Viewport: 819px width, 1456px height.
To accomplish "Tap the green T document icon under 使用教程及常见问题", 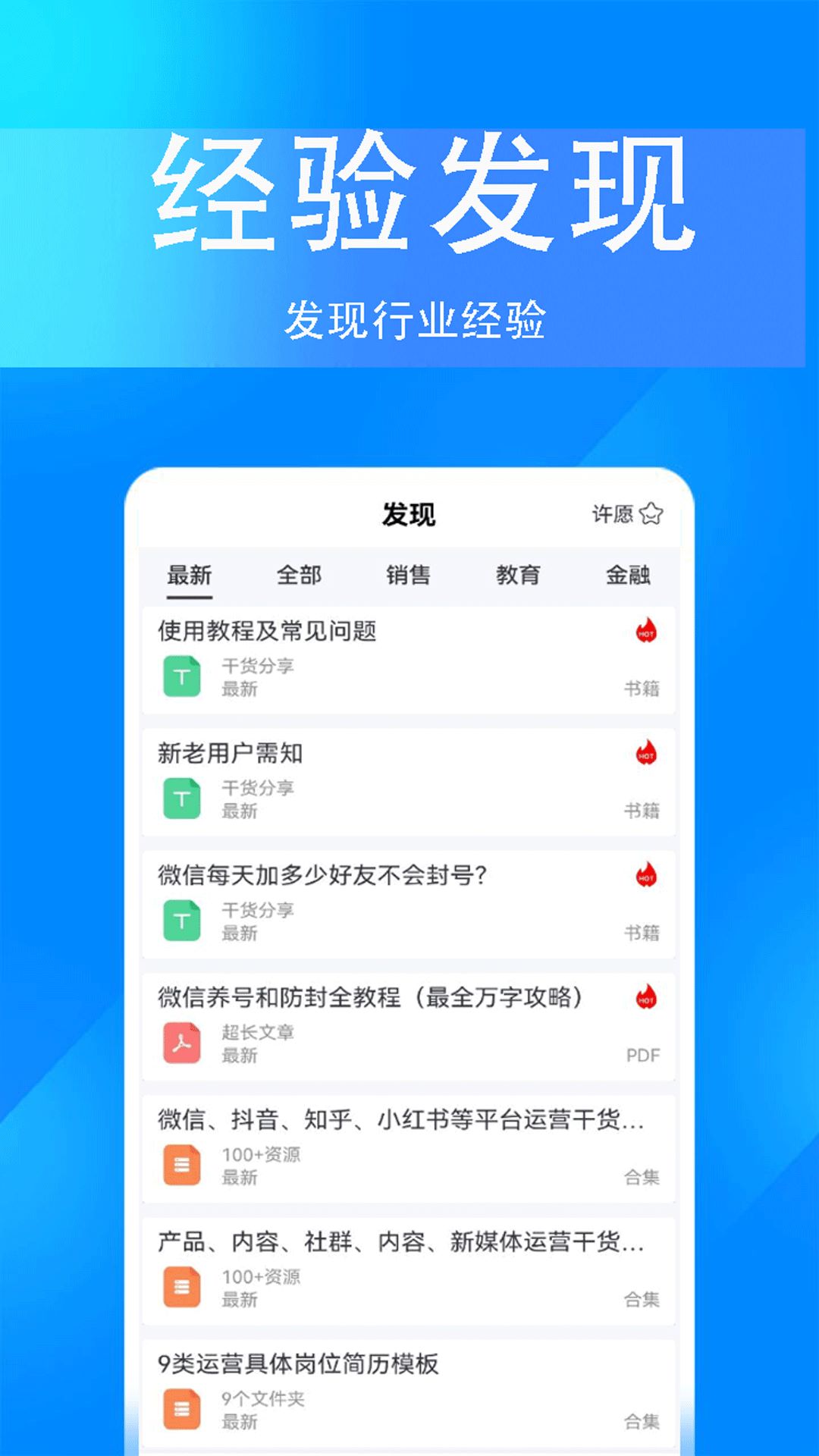I will point(182,677).
